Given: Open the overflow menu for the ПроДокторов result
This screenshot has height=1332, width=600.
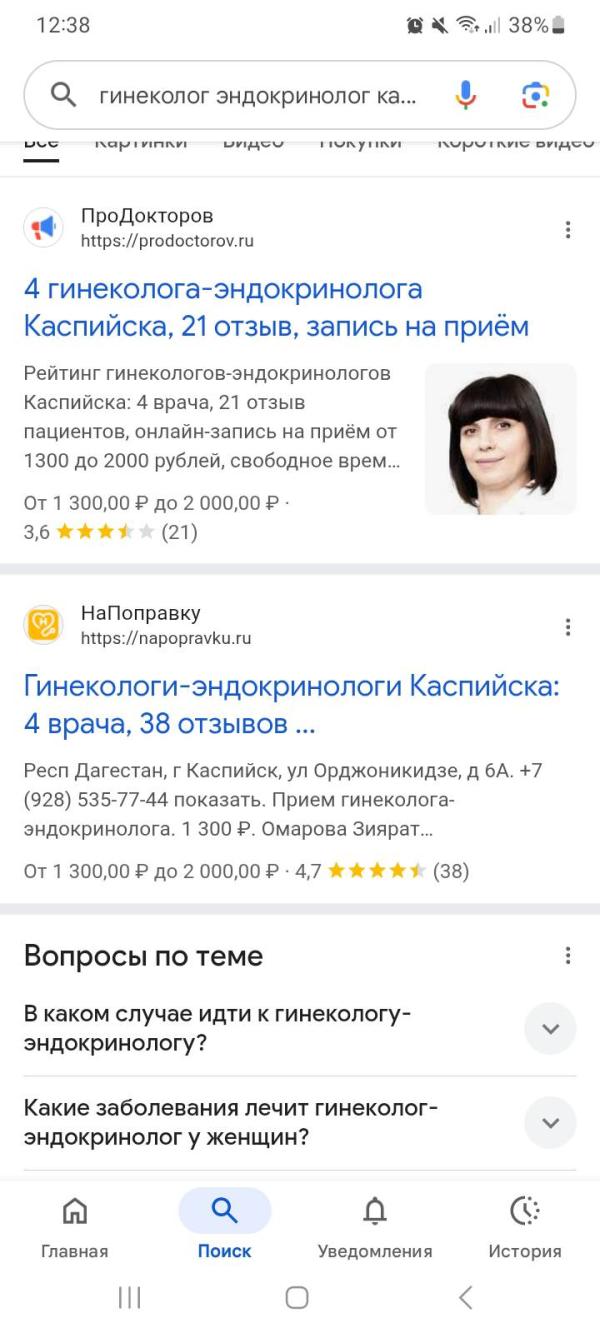Looking at the screenshot, I should point(568,230).
